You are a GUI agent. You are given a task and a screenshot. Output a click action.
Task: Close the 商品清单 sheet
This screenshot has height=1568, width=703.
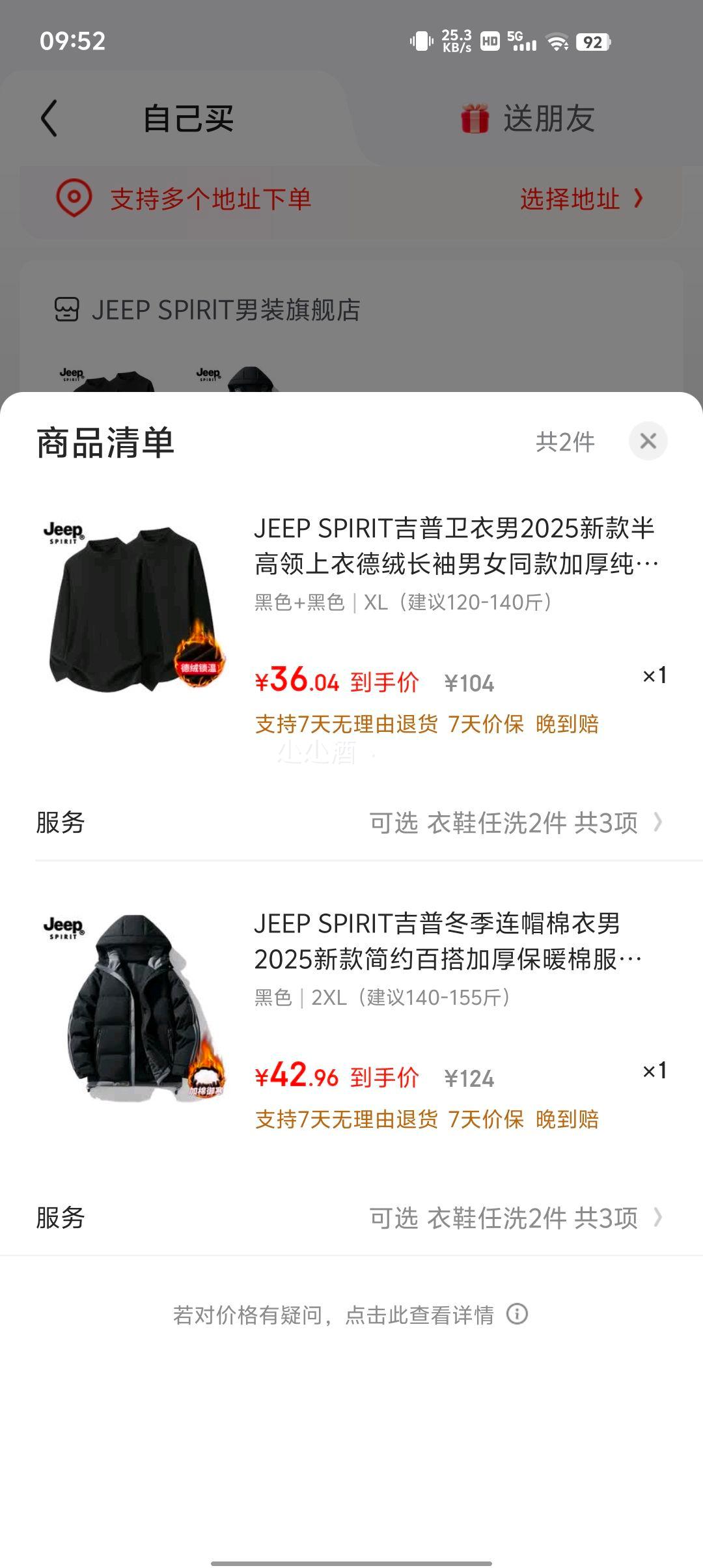pyautogui.click(x=648, y=441)
